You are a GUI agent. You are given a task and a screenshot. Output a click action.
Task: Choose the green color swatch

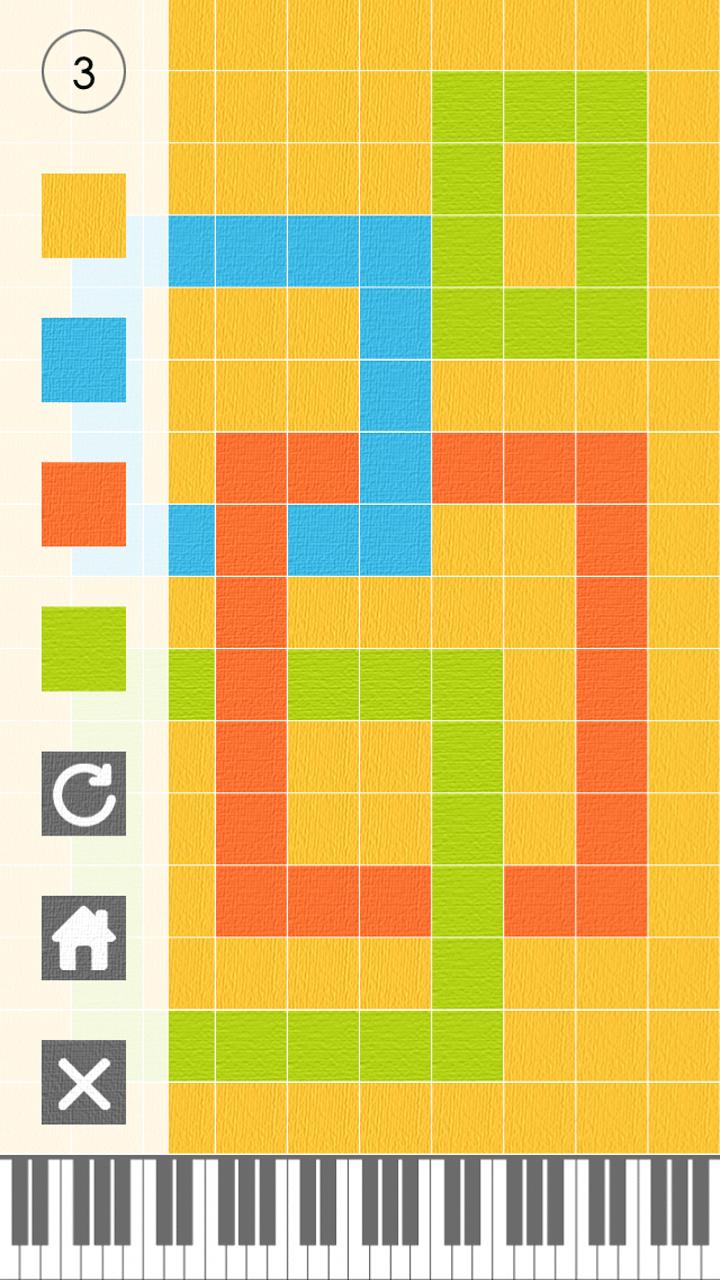tap(83, 648)
